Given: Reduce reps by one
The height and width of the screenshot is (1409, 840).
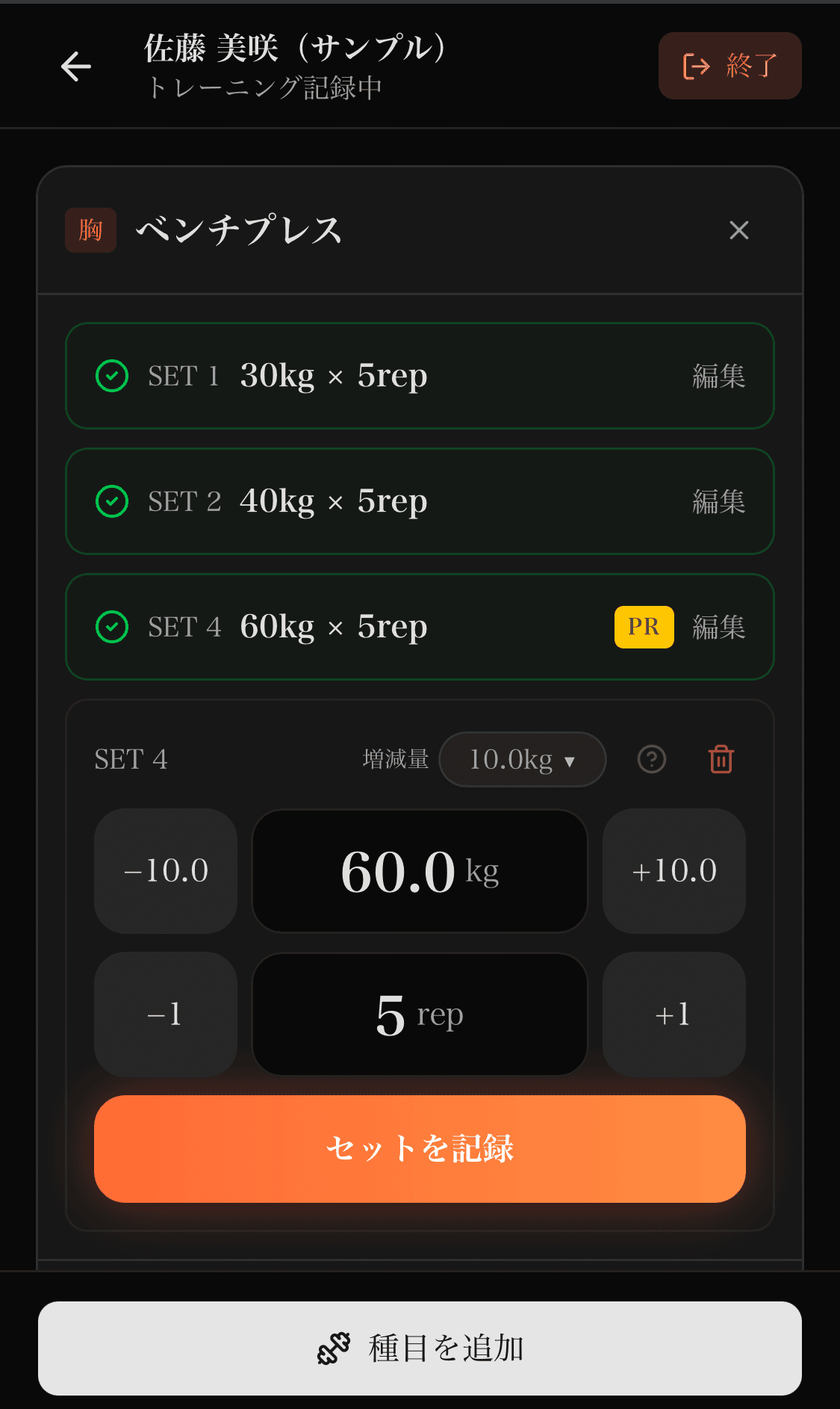Looking at the screenshot, I should (166, 1015).
